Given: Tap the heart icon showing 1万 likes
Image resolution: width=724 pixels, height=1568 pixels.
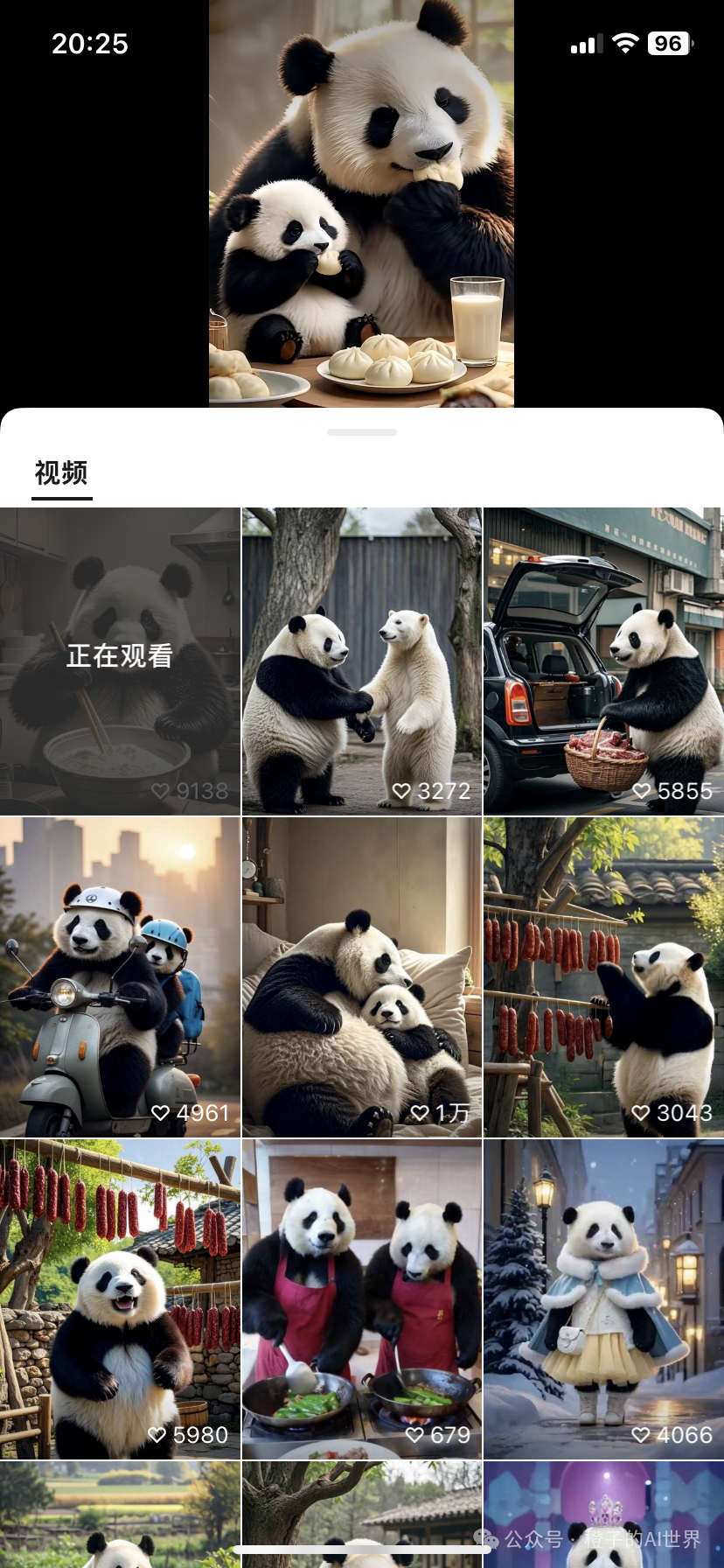Looking at the screenshot, I should point(419,1113).
